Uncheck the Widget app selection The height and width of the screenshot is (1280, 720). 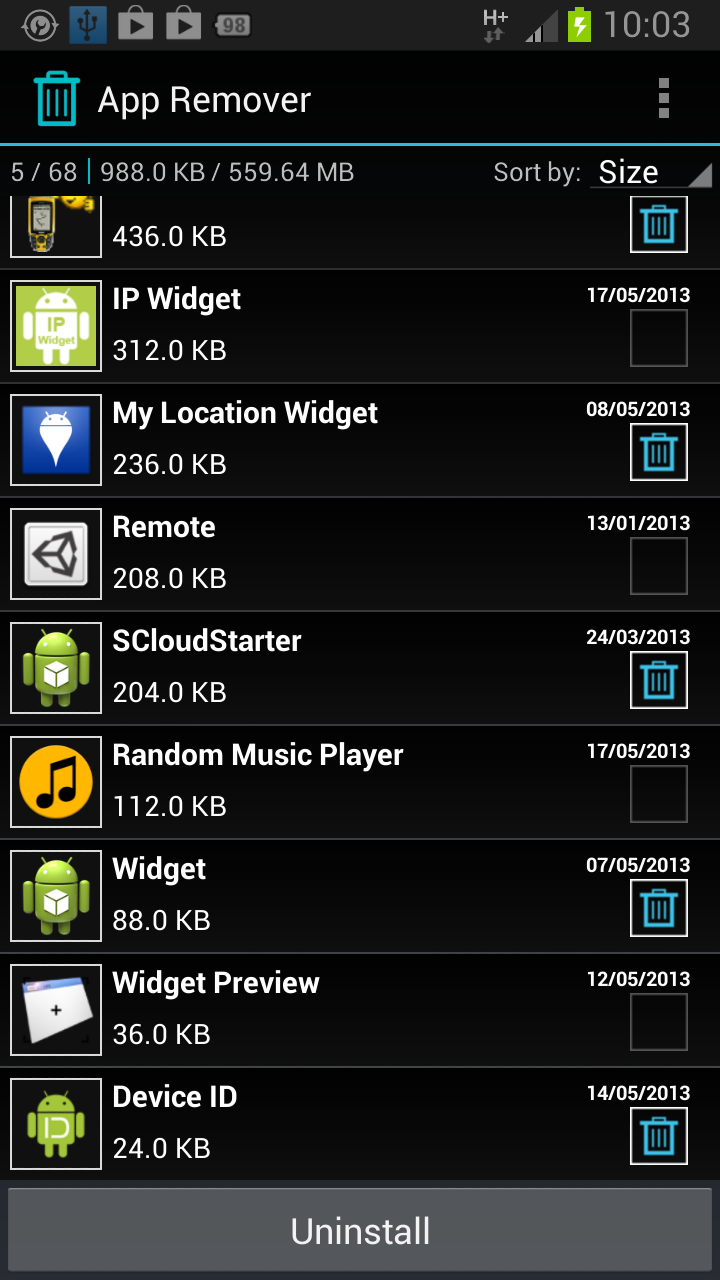tap(658, 907)
